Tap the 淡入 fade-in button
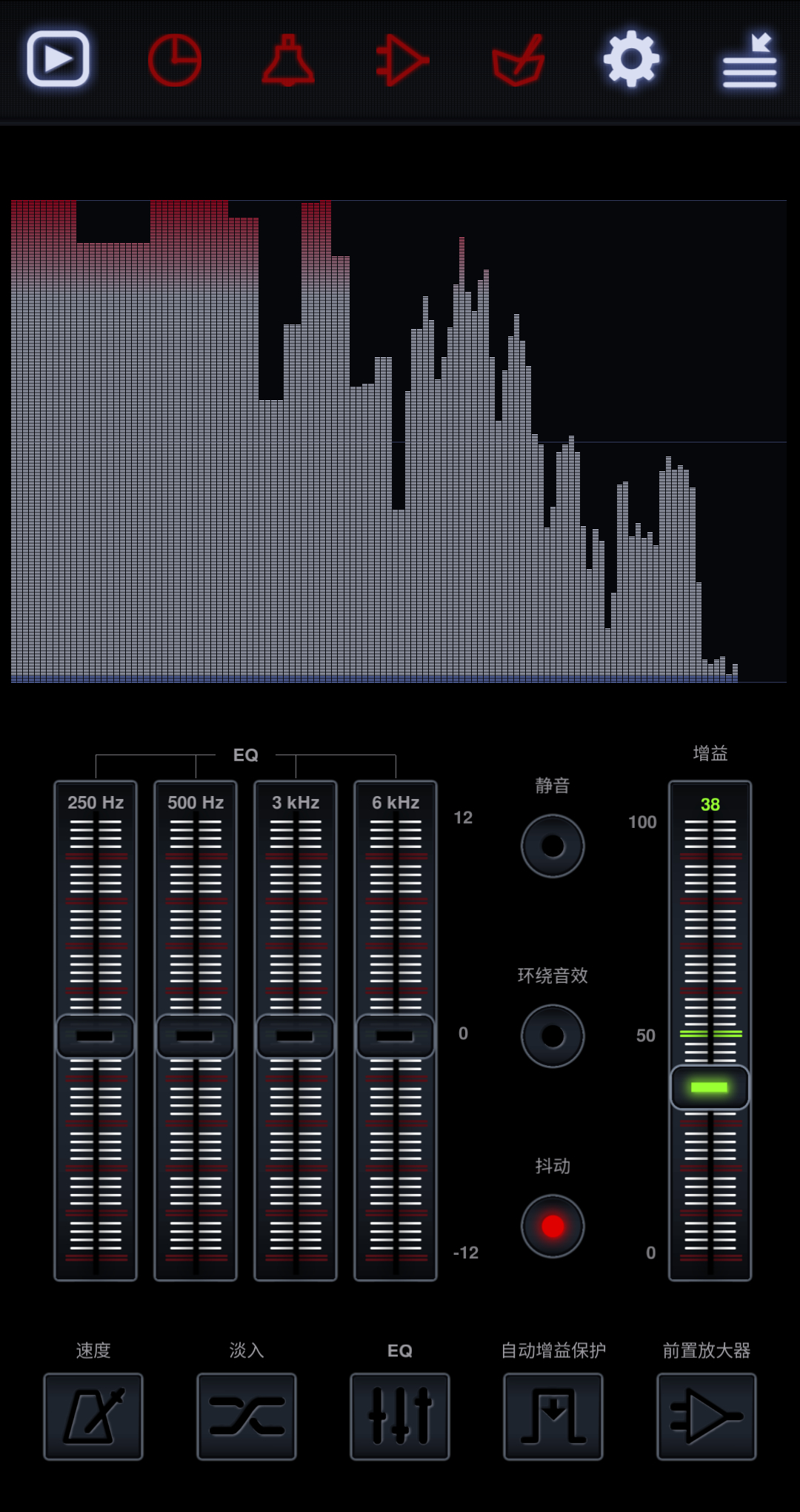The height and width of the screenshot is (1512, 800). tap(247, 1416)
